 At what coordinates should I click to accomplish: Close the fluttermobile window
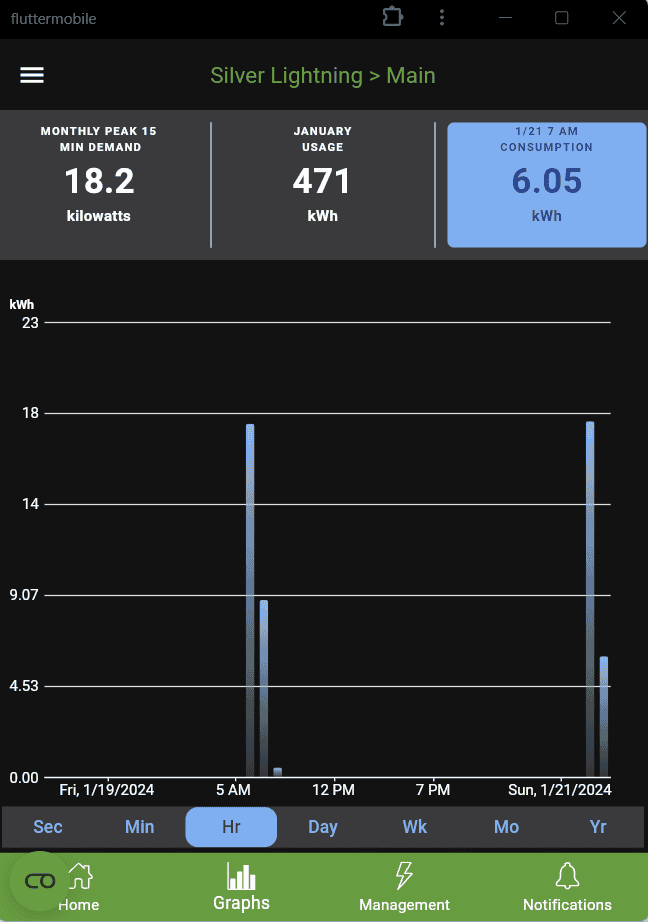coord(619,18)
